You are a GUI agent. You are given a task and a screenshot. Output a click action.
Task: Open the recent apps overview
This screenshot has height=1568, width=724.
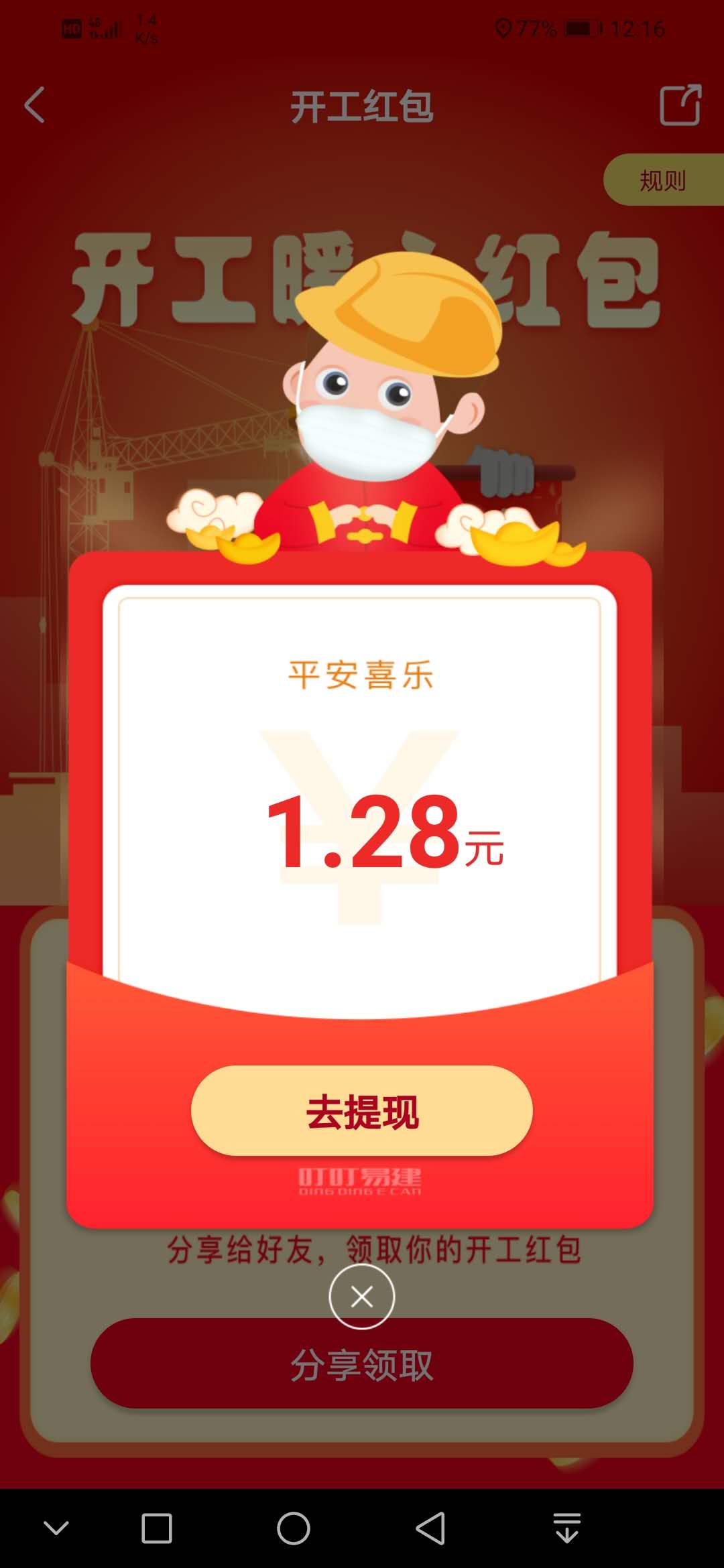[157, 1528]
